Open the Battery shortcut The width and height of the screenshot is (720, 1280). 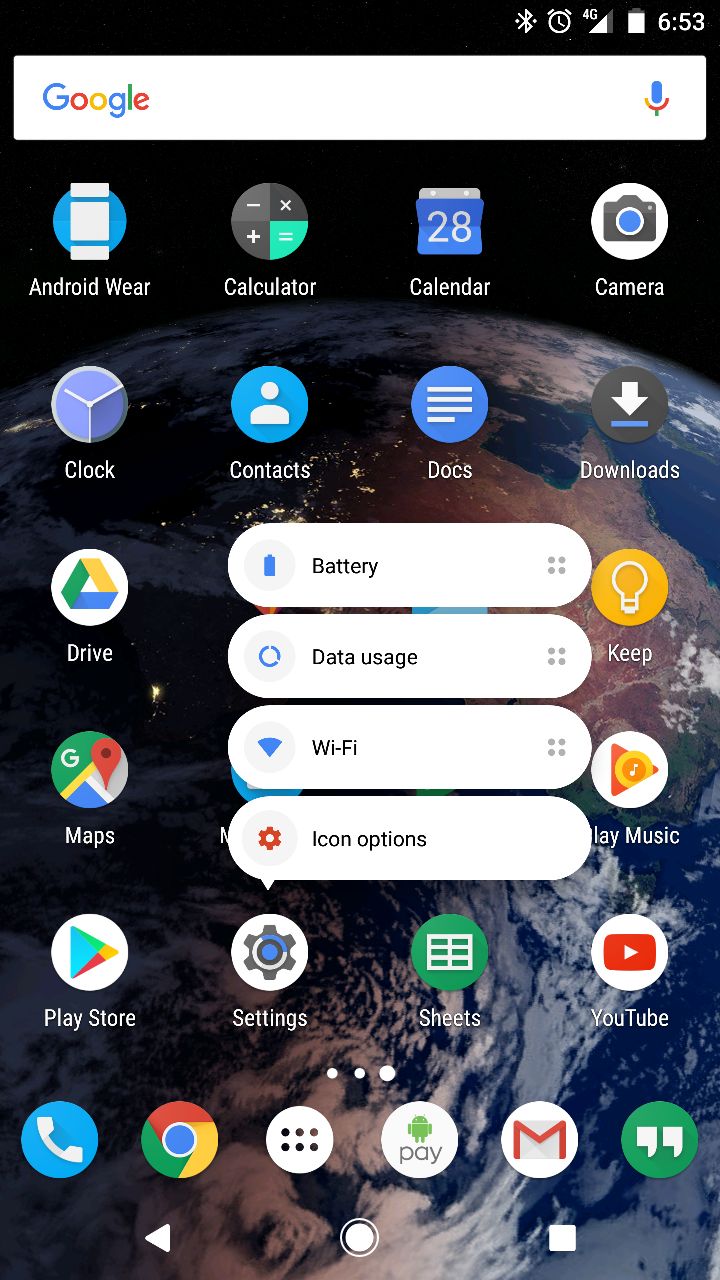(409, 566)
